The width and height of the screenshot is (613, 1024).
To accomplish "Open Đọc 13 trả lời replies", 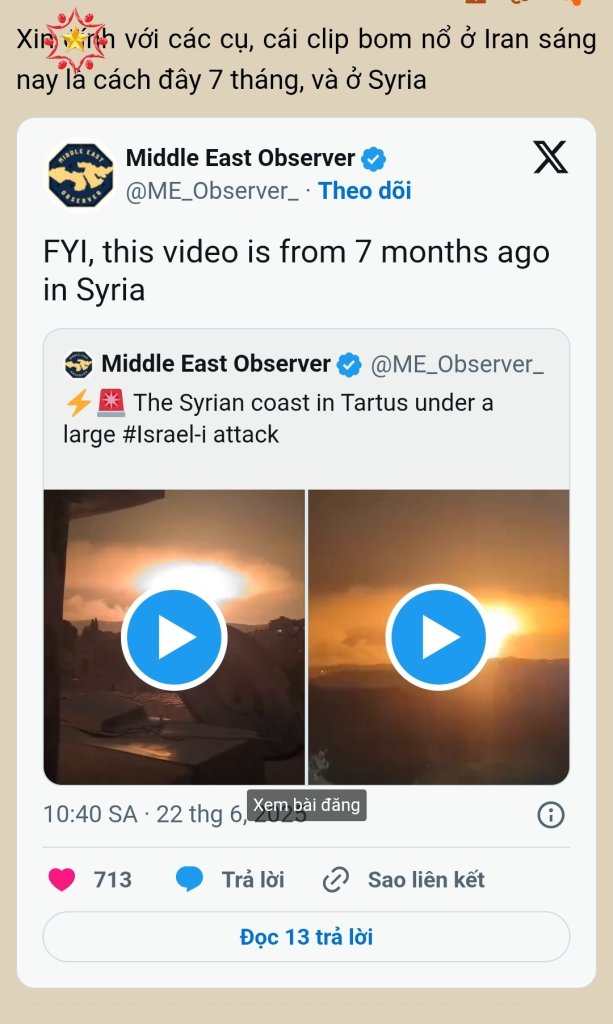I will pyautogui.click(x=306, y=937).
